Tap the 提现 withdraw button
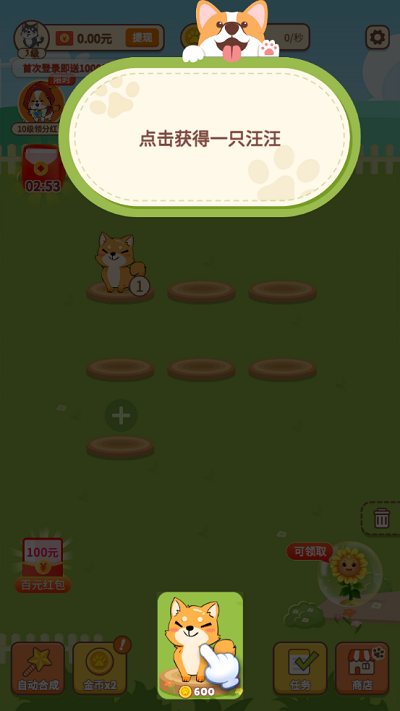Screen dimensions: 400x711 coord(142,38)
